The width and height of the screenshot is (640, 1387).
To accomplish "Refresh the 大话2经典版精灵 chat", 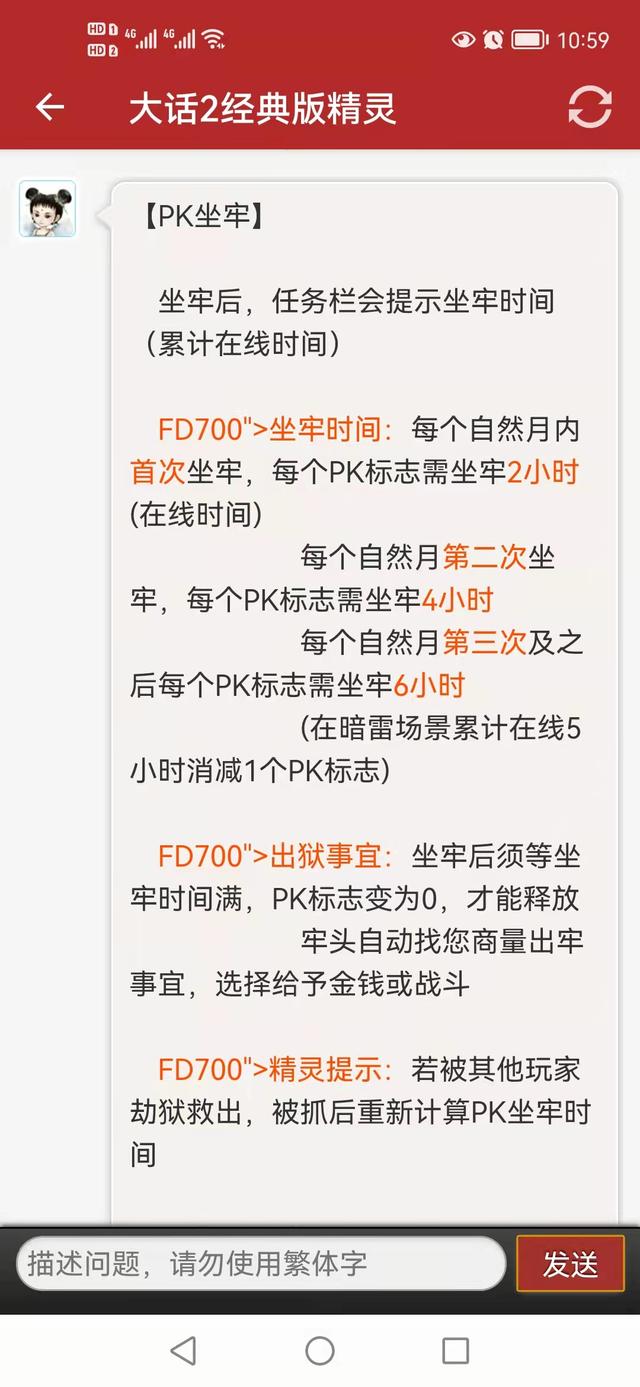I will click(x=589, y=107).
